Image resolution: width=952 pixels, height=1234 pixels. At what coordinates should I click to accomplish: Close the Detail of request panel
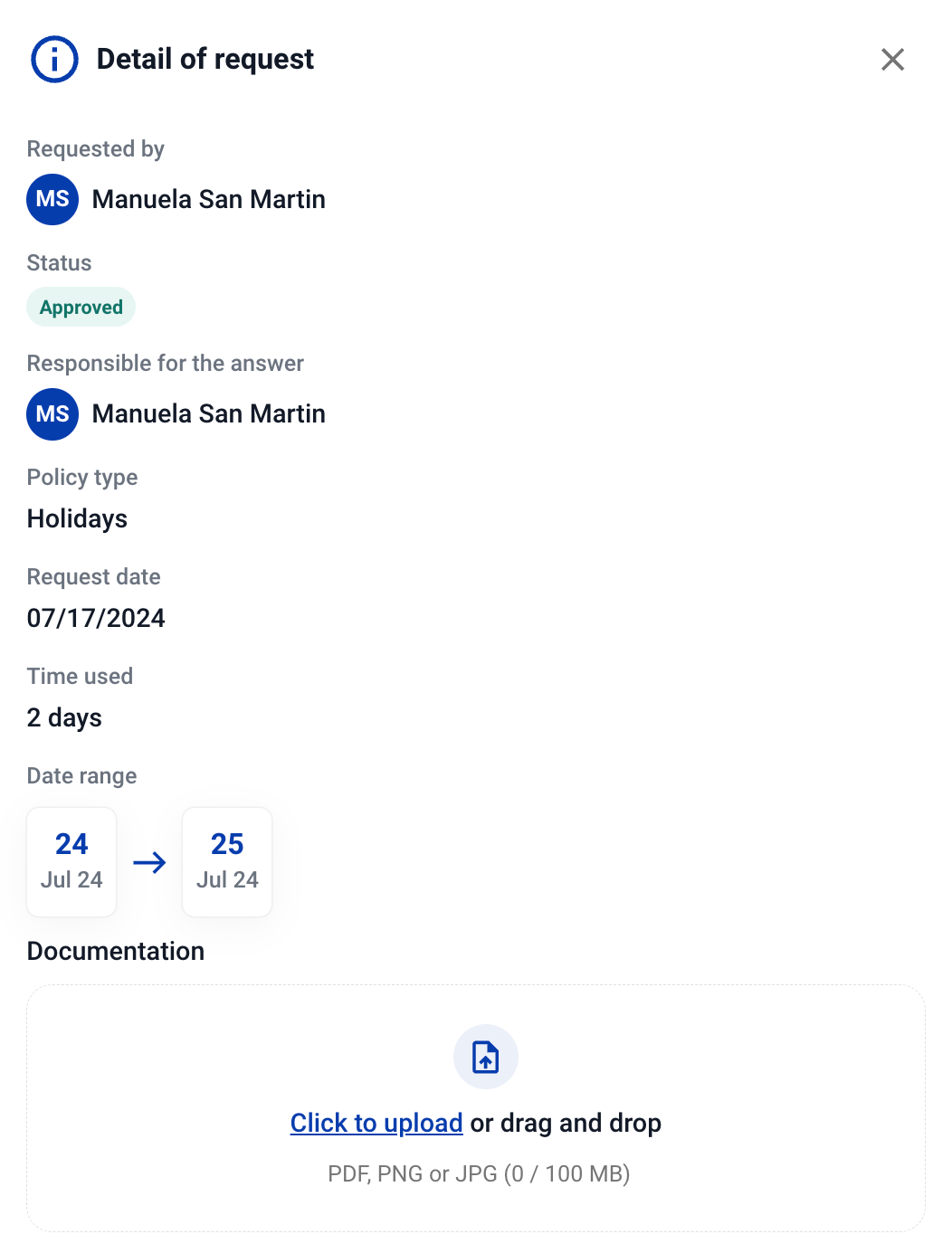coord(892,60)
